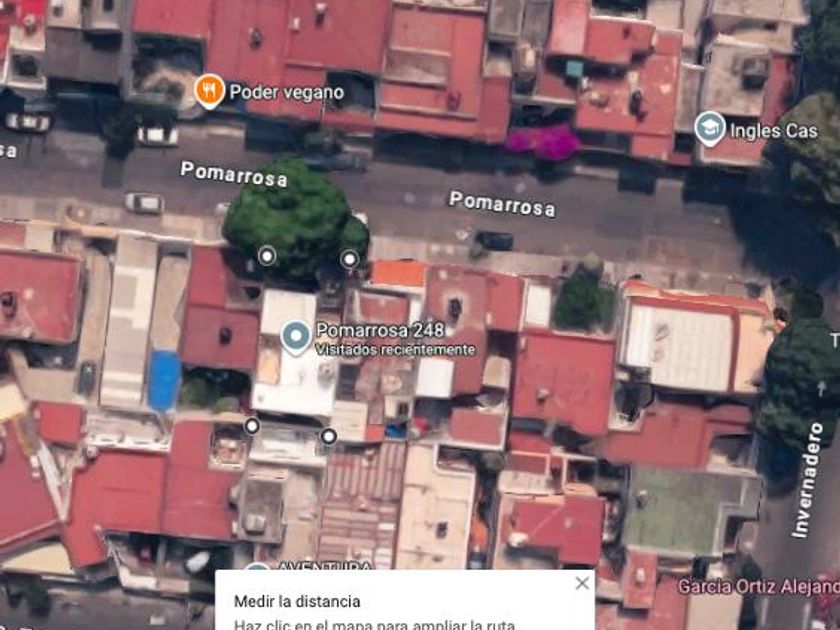Open the Poder vegano restaurant marker

209,91
